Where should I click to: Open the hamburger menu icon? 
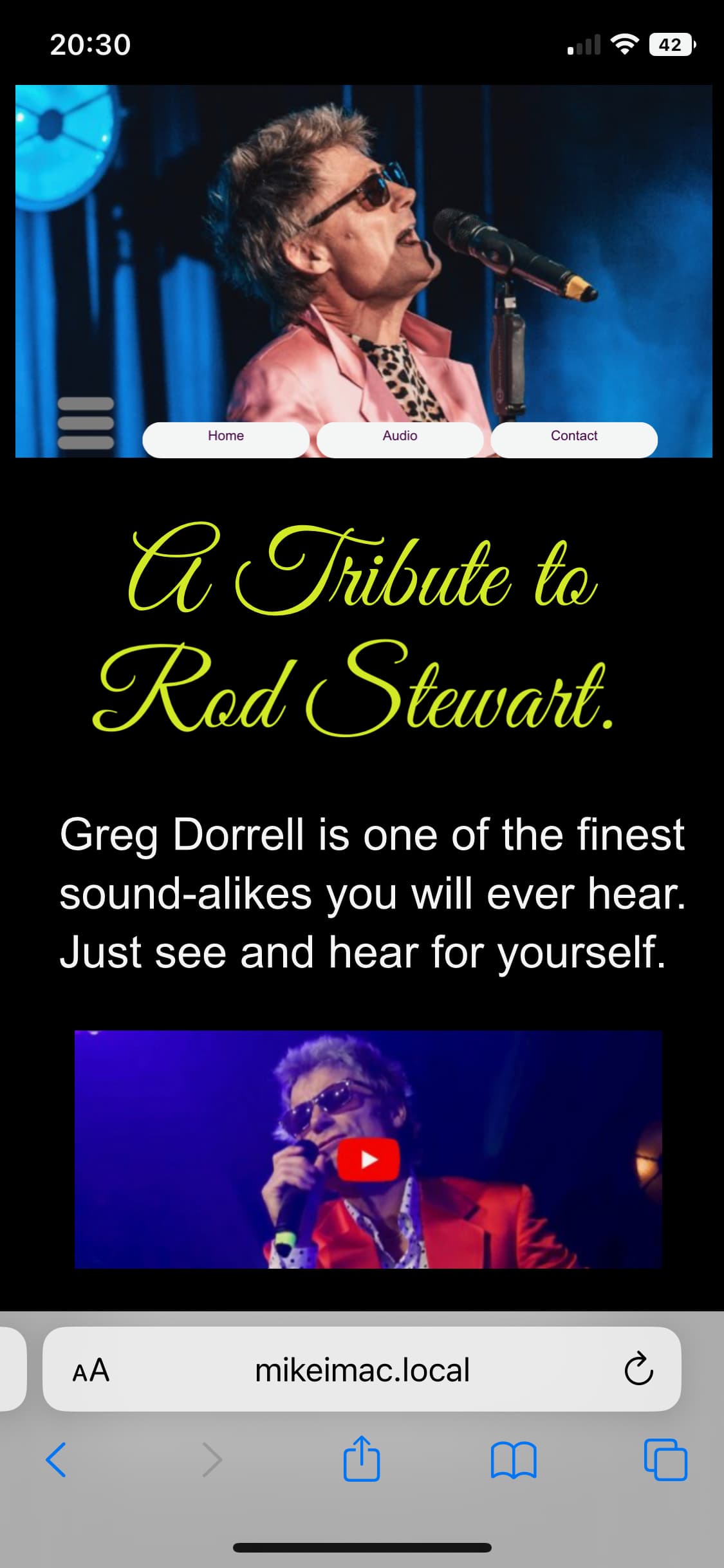point(86,423)
